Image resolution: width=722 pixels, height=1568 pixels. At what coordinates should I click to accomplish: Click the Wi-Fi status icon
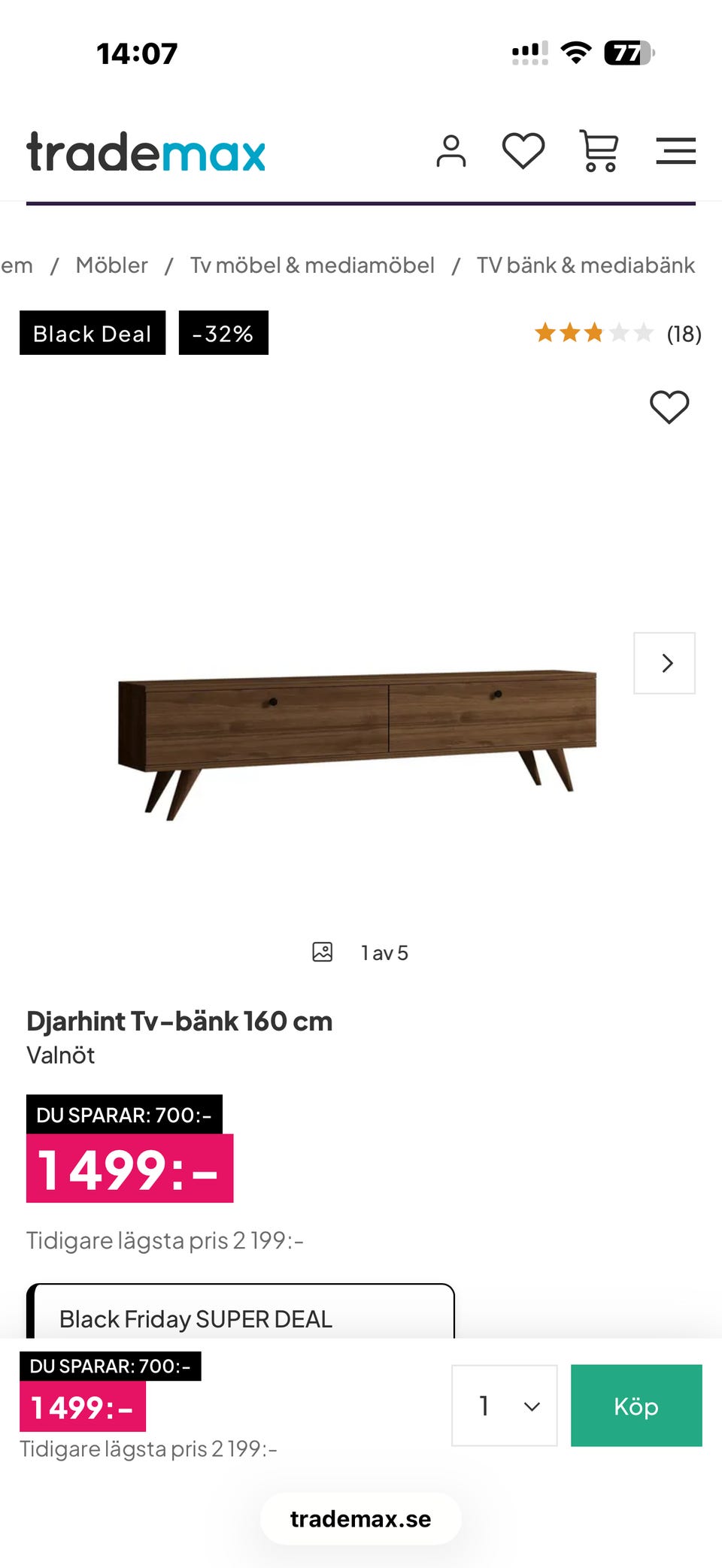coord(575,52)
